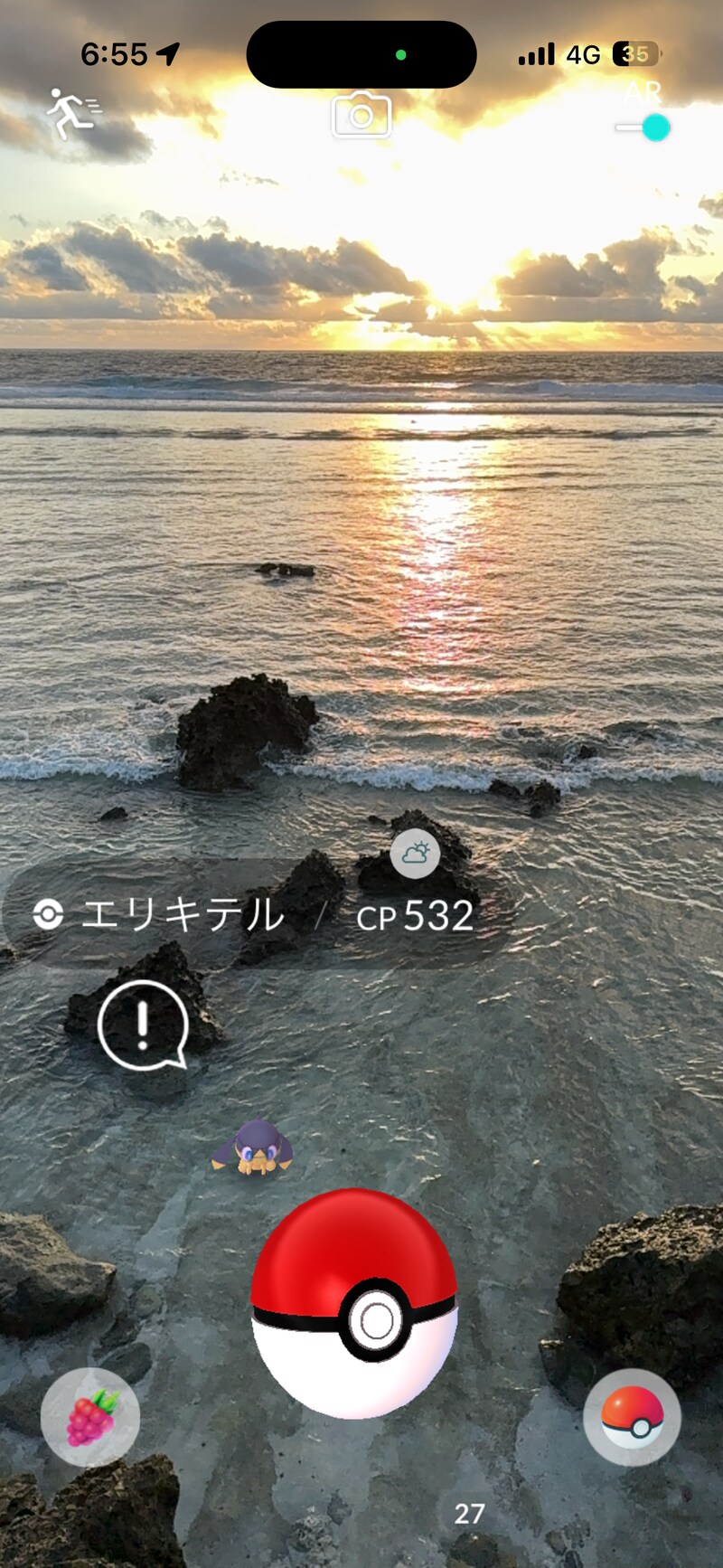Open the Poké Ball selection menu

coord(632,1417)
